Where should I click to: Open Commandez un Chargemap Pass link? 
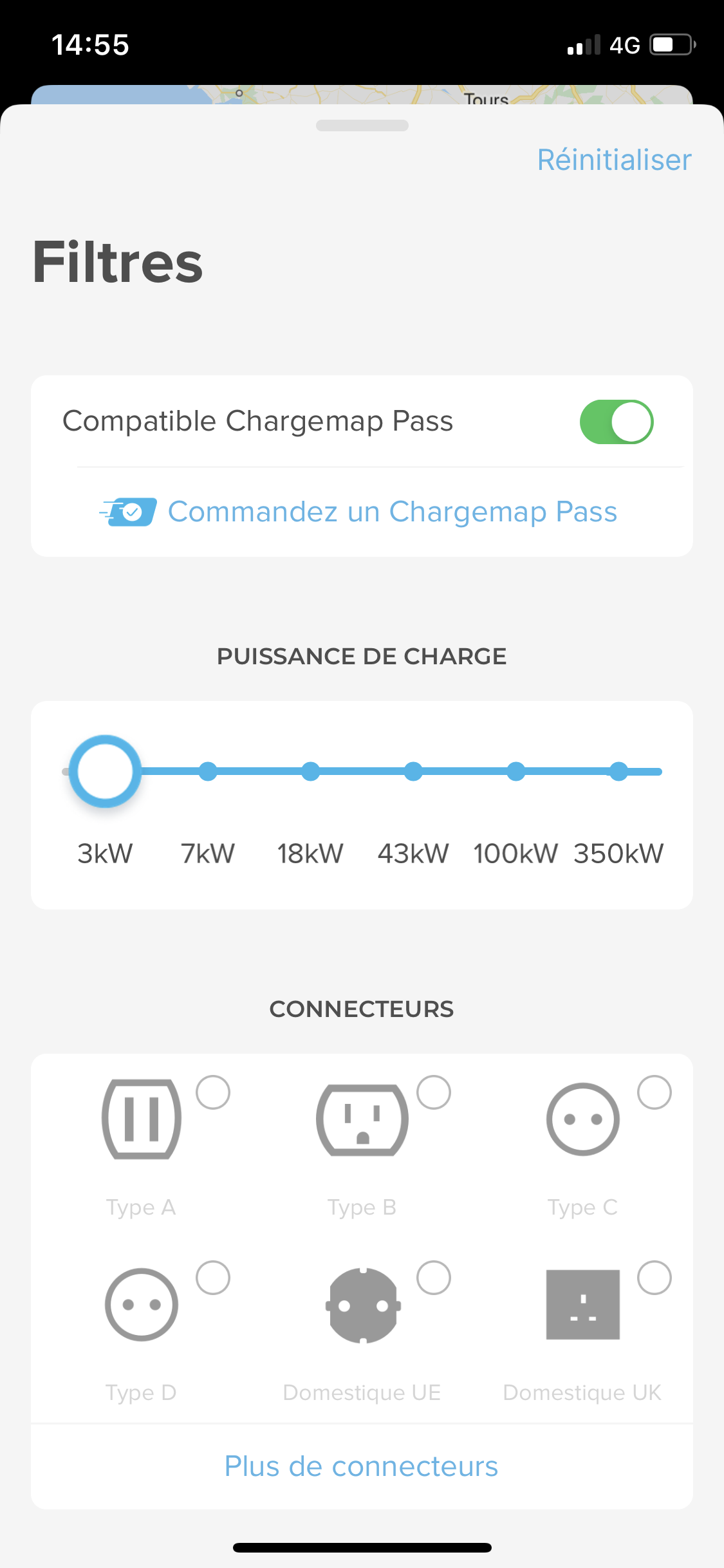pos(358,512)
